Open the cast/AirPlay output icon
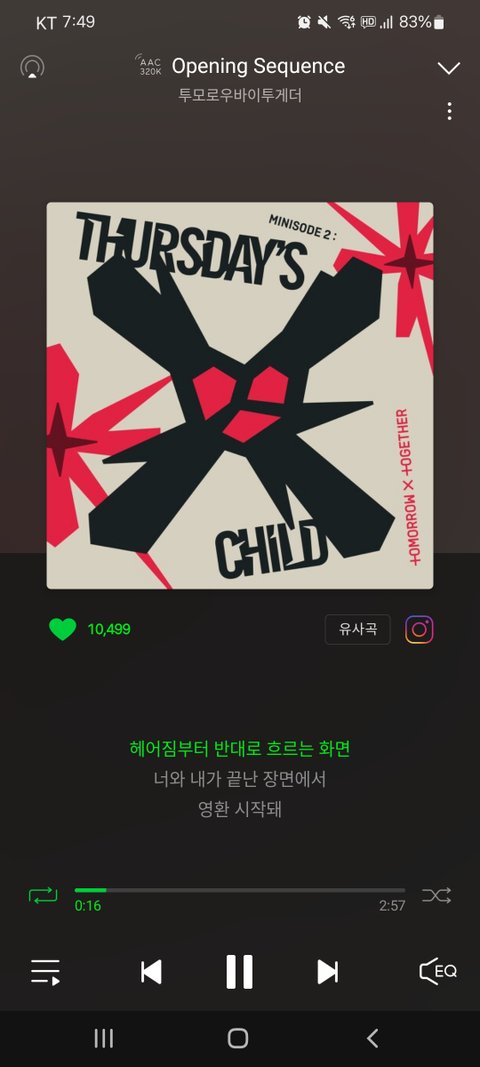This screenshot has height=1067, width=480. tap(32, 67)
